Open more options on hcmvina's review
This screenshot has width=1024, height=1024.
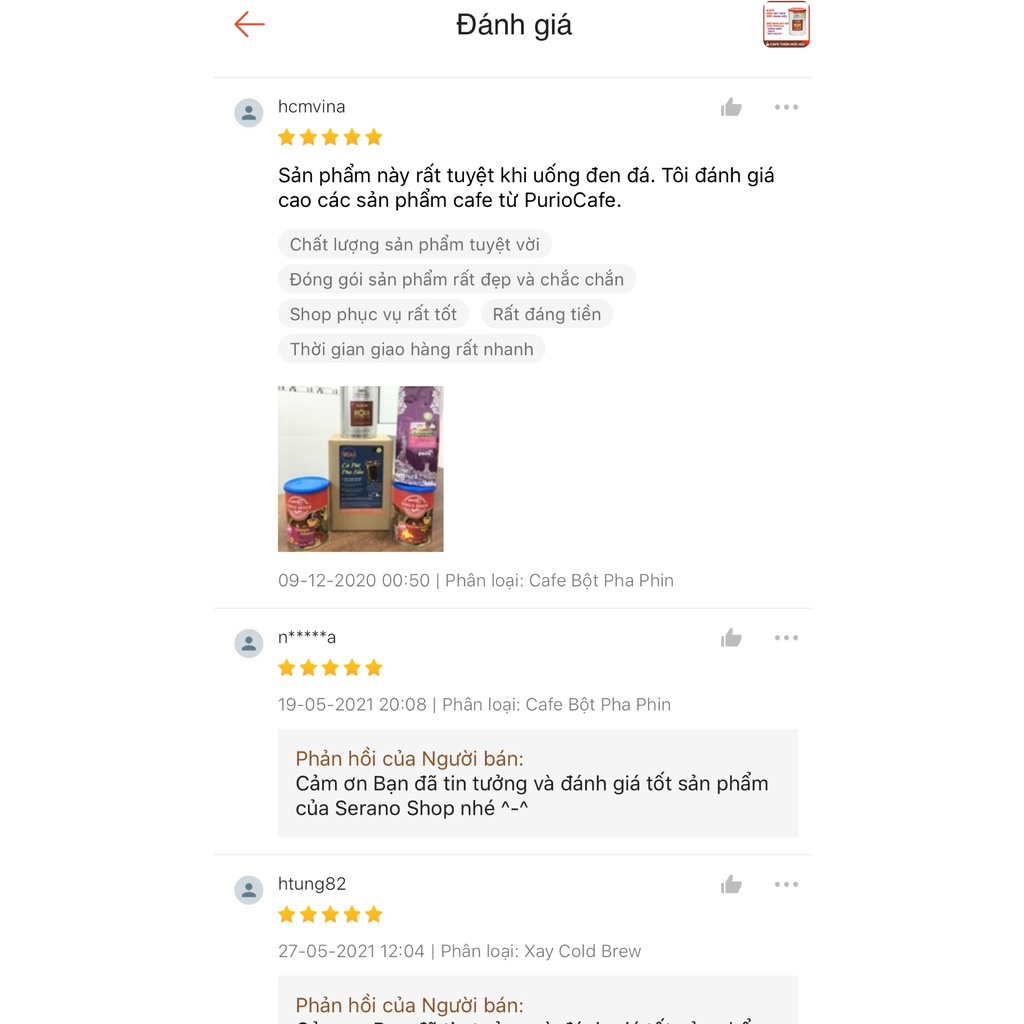786,107
